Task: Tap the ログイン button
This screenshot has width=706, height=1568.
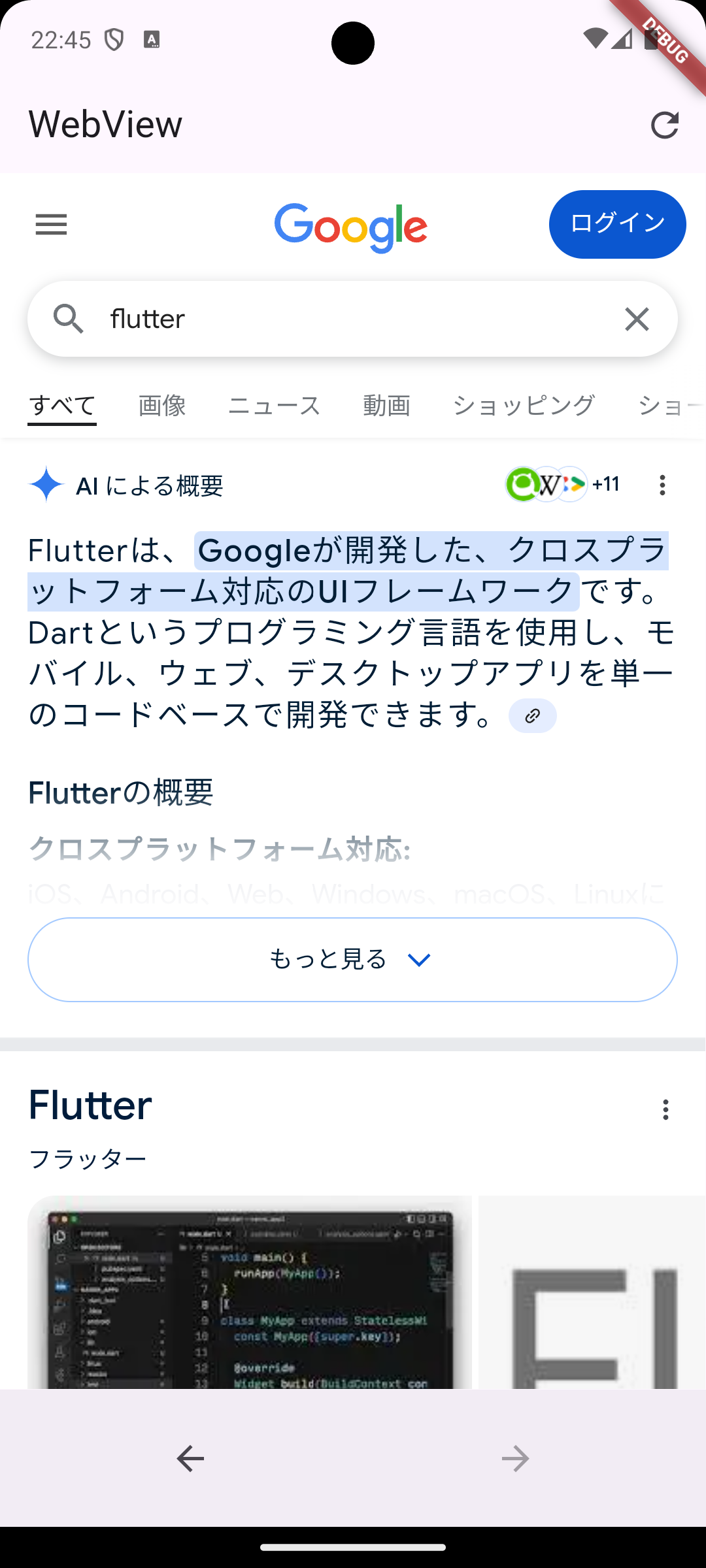Action: tap(618, 224)
